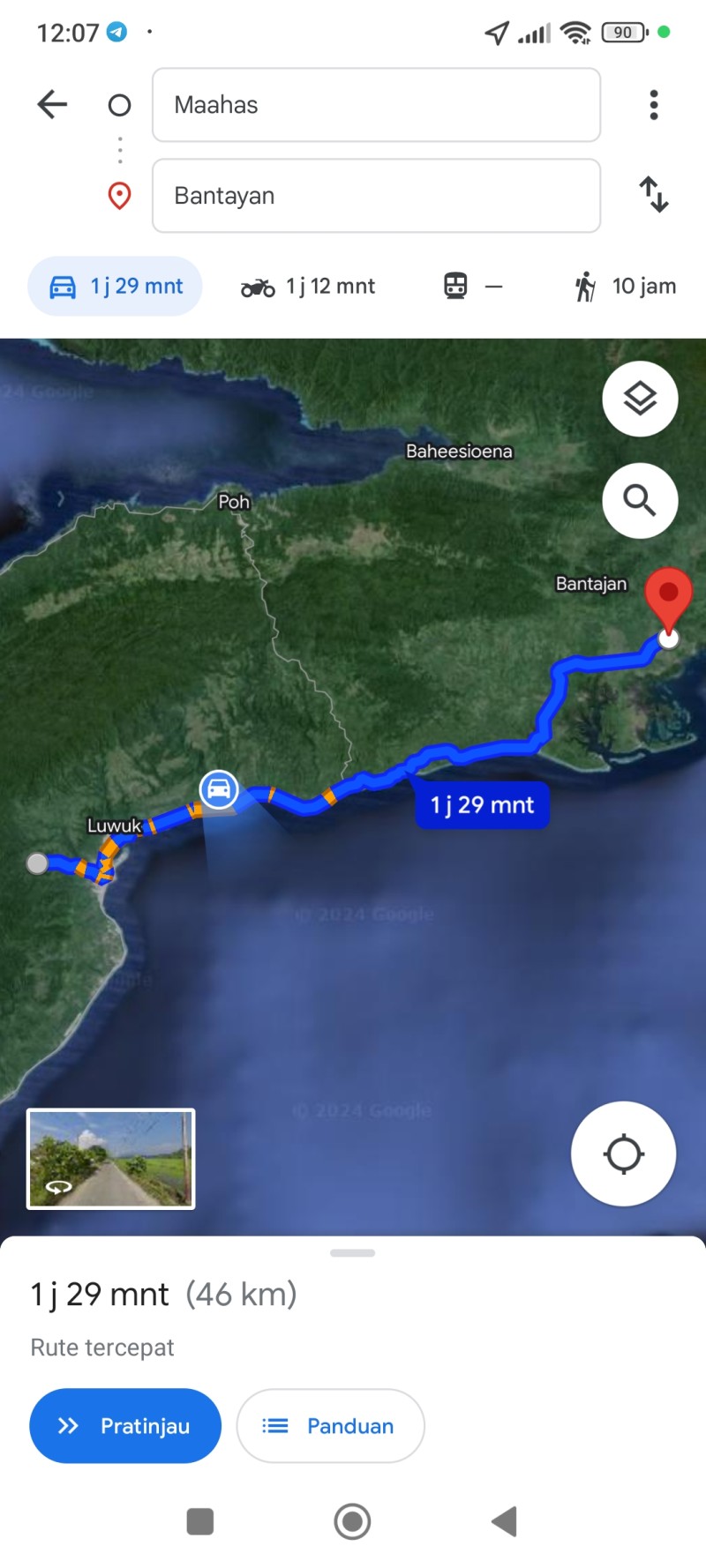Switch to walking mode 10 jam
The width and height of the screenshot is (706, 1568).
point(625,287)
